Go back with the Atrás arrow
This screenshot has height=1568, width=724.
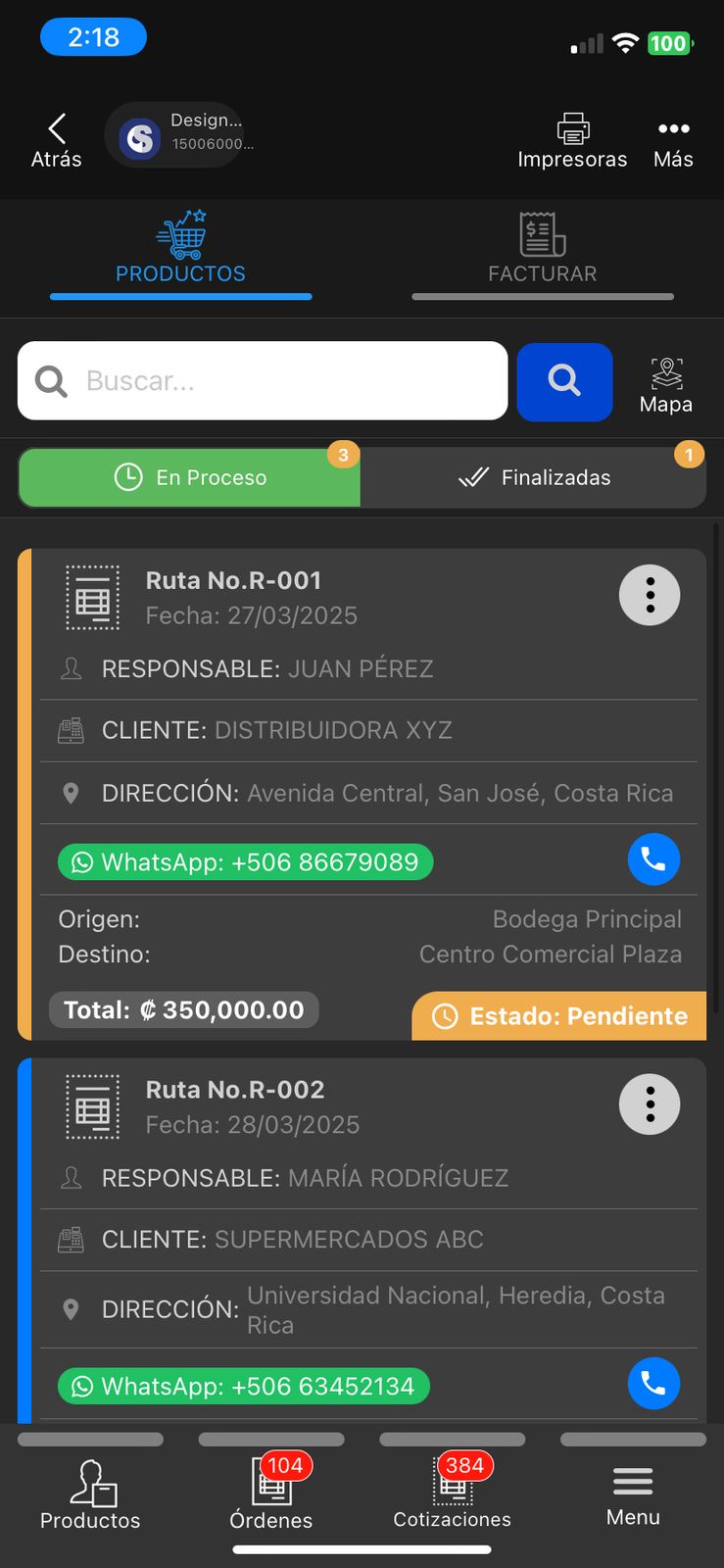click(x=56, y=141)
